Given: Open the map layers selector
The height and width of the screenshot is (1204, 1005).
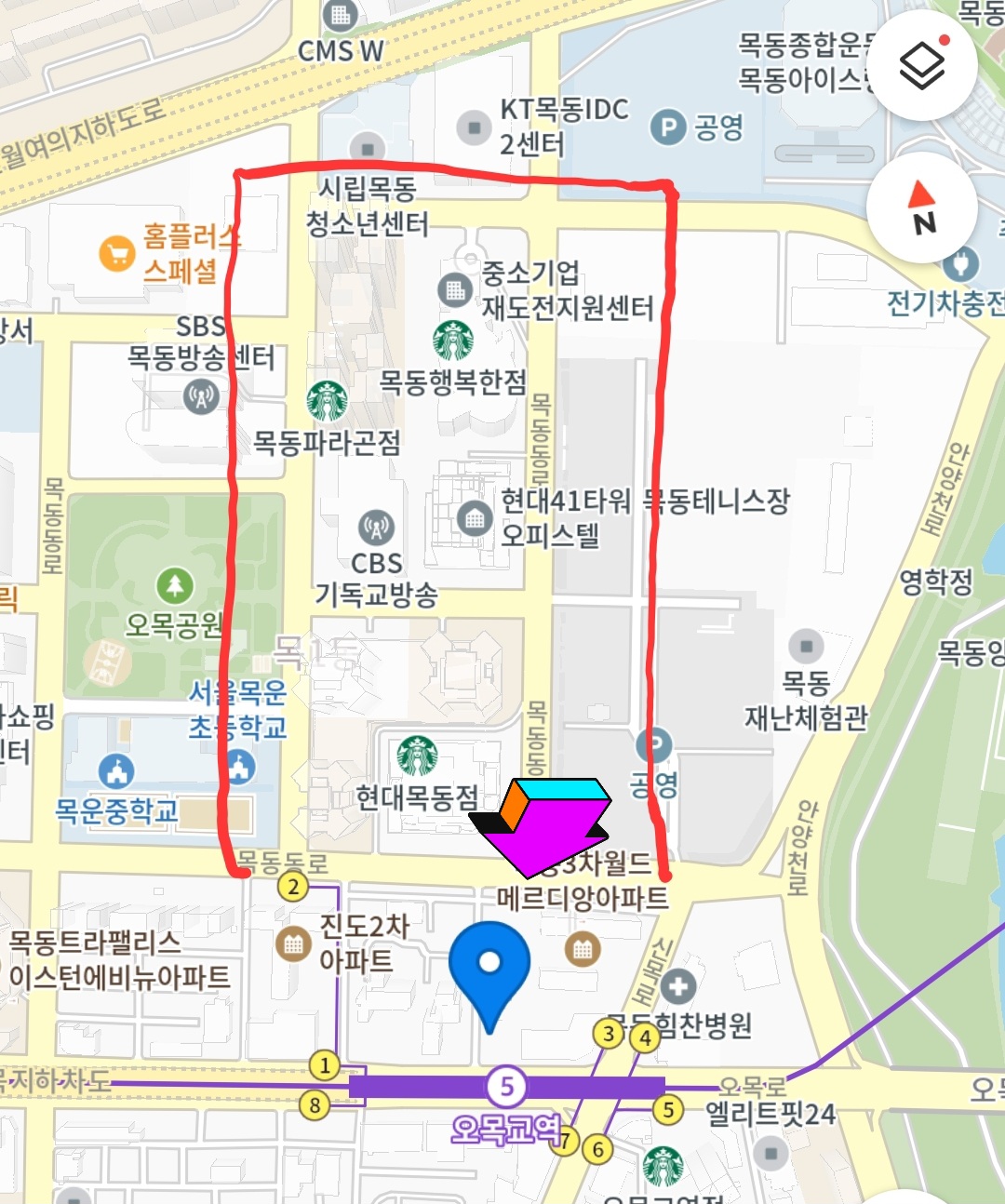Looking at the screenshot, I should click(922, 65).
